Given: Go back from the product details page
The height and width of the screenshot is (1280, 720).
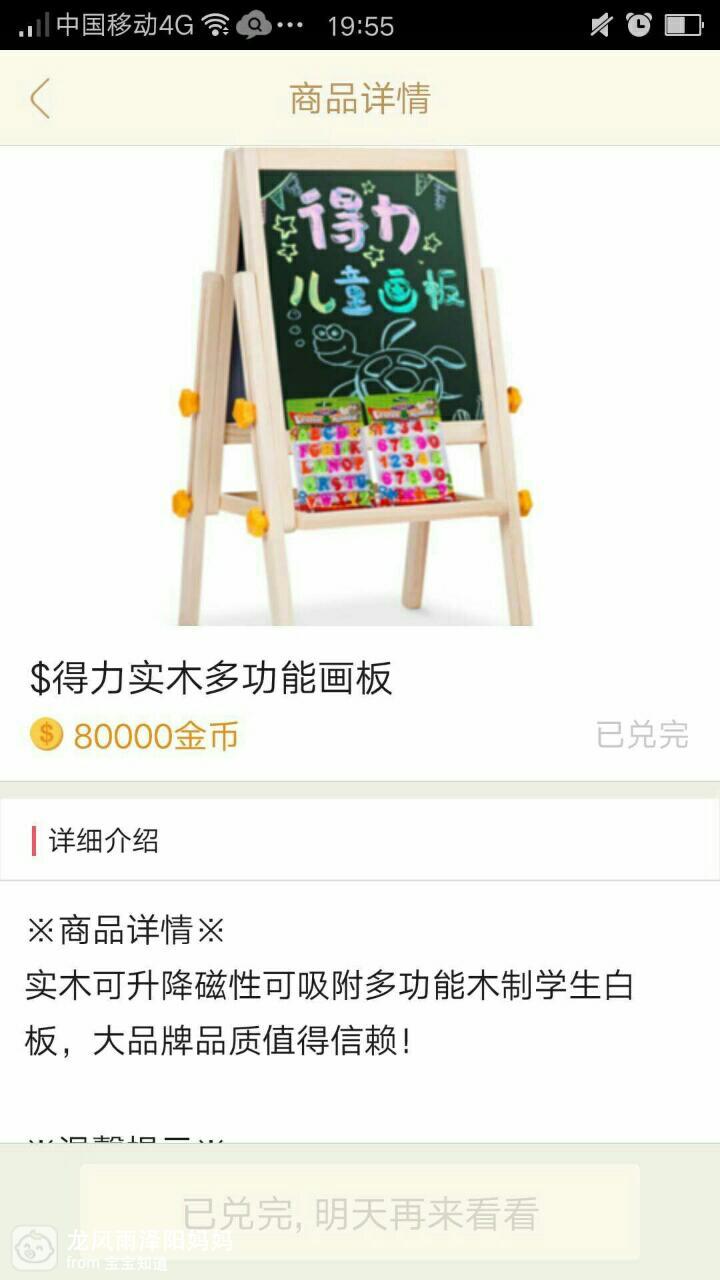Looking at the screenshot, I should pos(40,99).
